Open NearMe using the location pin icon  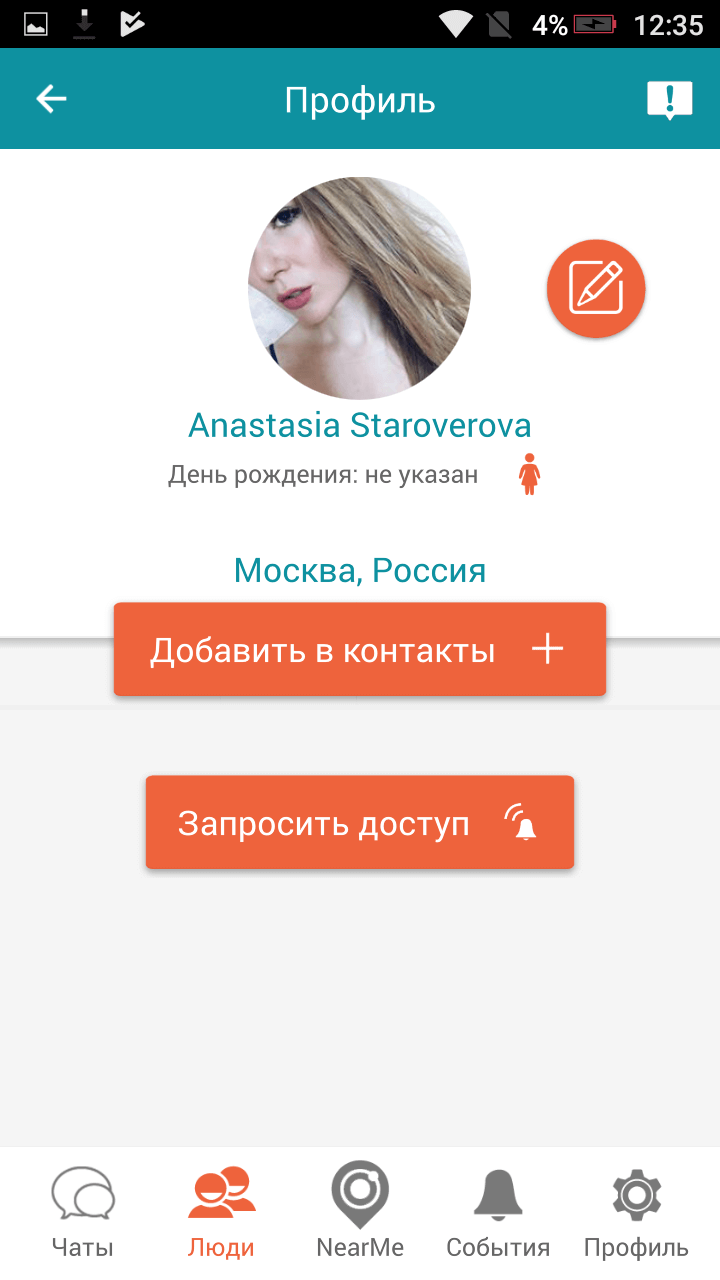[x=358, y=1194]
